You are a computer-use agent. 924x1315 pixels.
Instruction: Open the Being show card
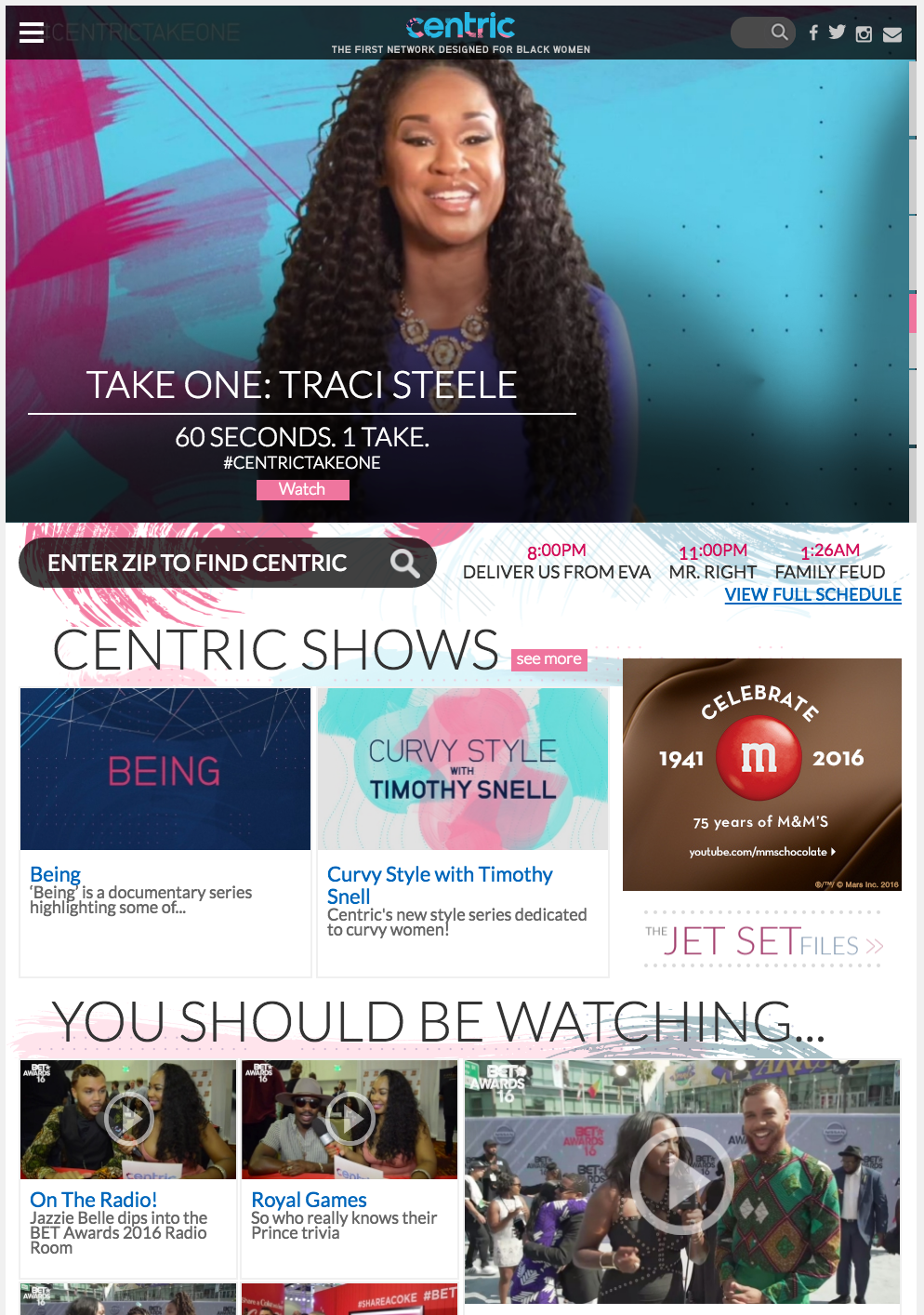point(165,769)
